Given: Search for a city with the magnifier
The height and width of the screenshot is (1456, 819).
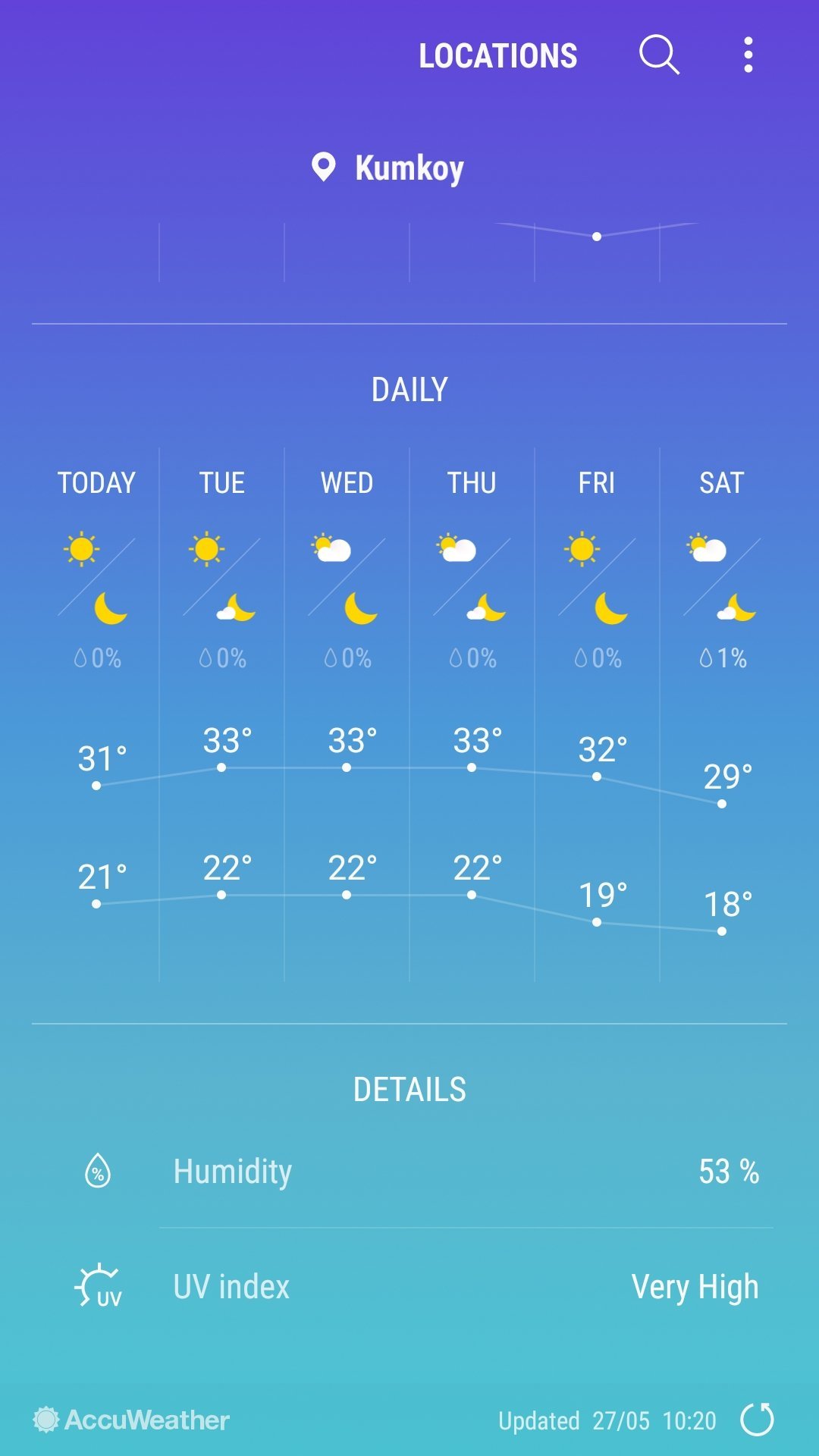Looking at the screenshot, I should tap(658, 55).
